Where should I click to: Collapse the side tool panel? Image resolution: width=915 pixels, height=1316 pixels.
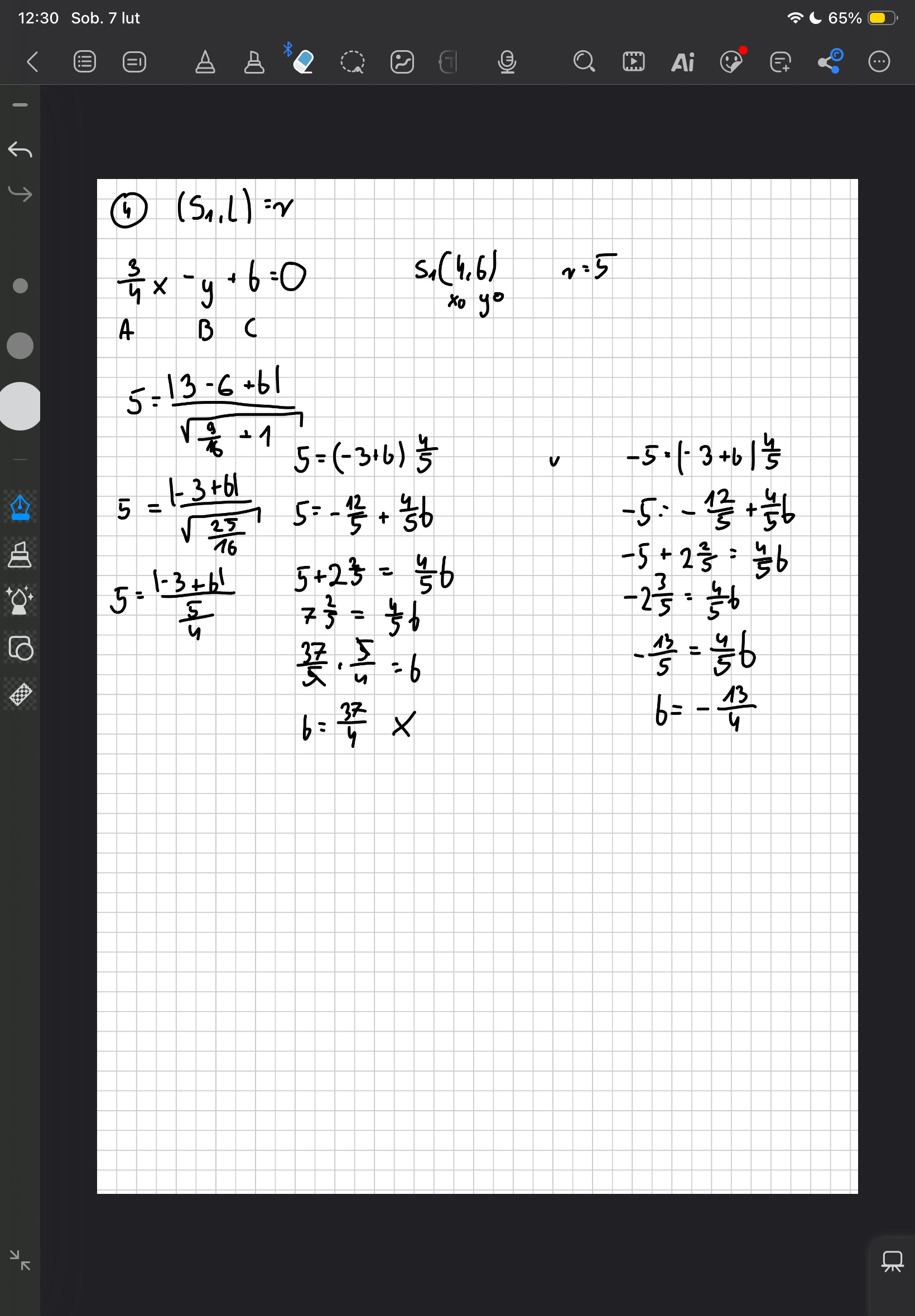pyautogui.click(x=20, y=1260)
